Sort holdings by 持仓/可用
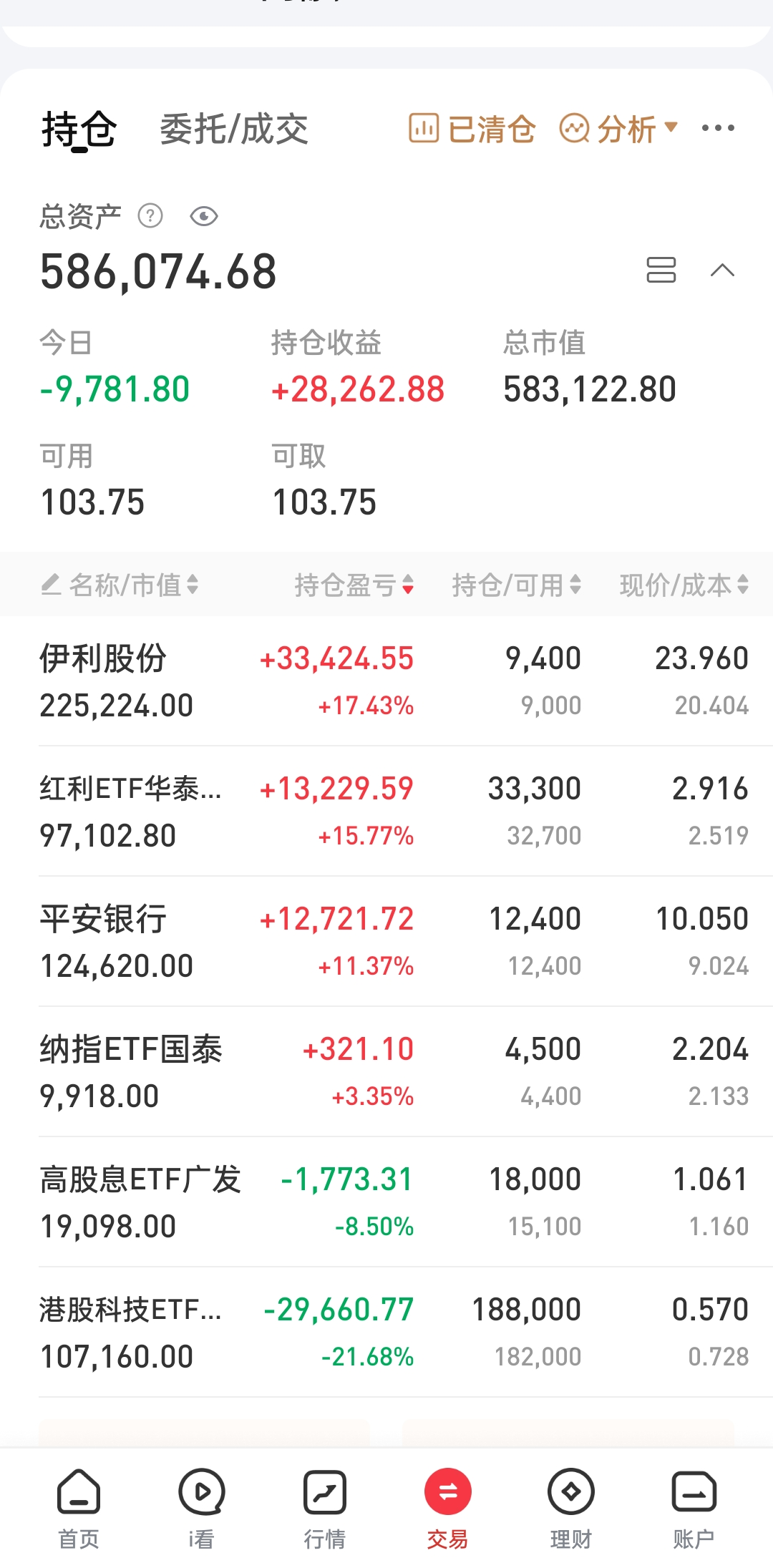 pos(517,585)
